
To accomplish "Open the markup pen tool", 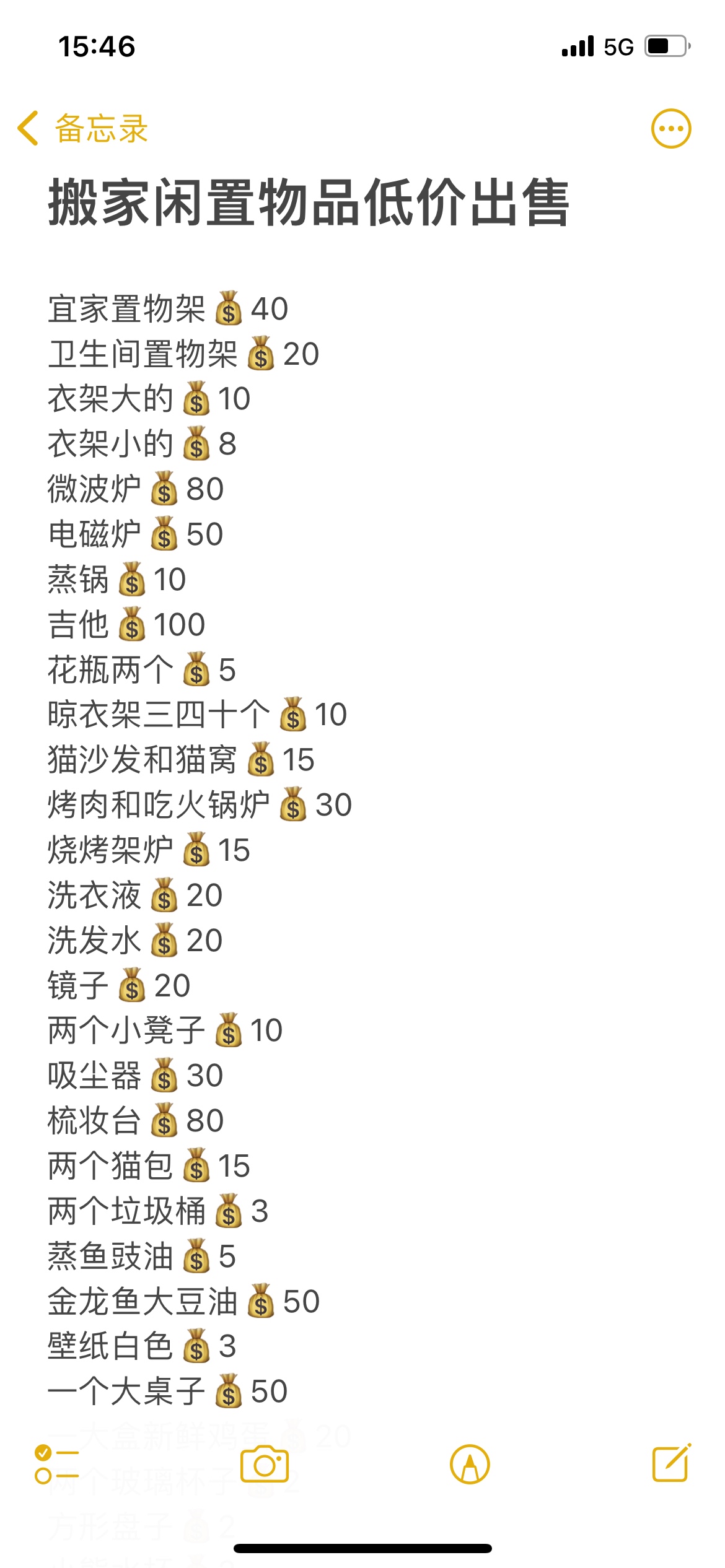I will tap(470, 1465).
